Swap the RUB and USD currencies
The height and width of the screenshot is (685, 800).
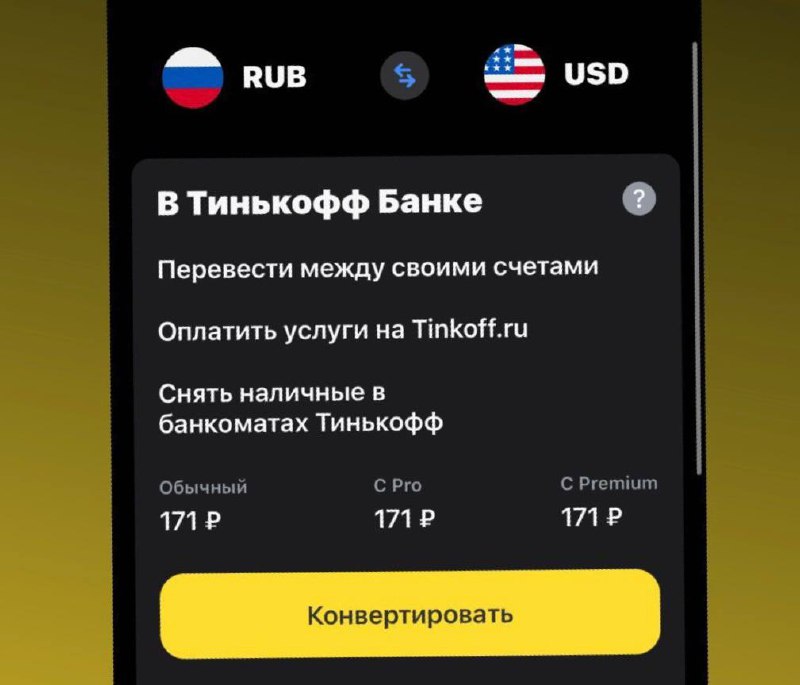405,76
